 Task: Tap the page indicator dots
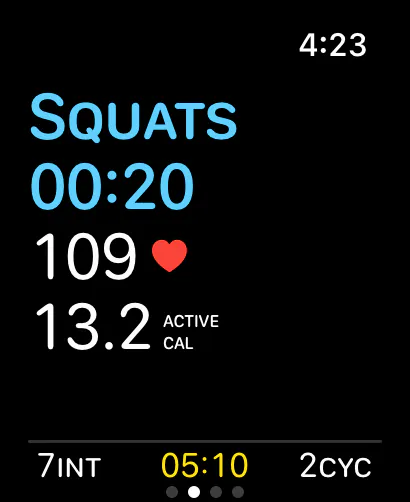pos(205,492)
